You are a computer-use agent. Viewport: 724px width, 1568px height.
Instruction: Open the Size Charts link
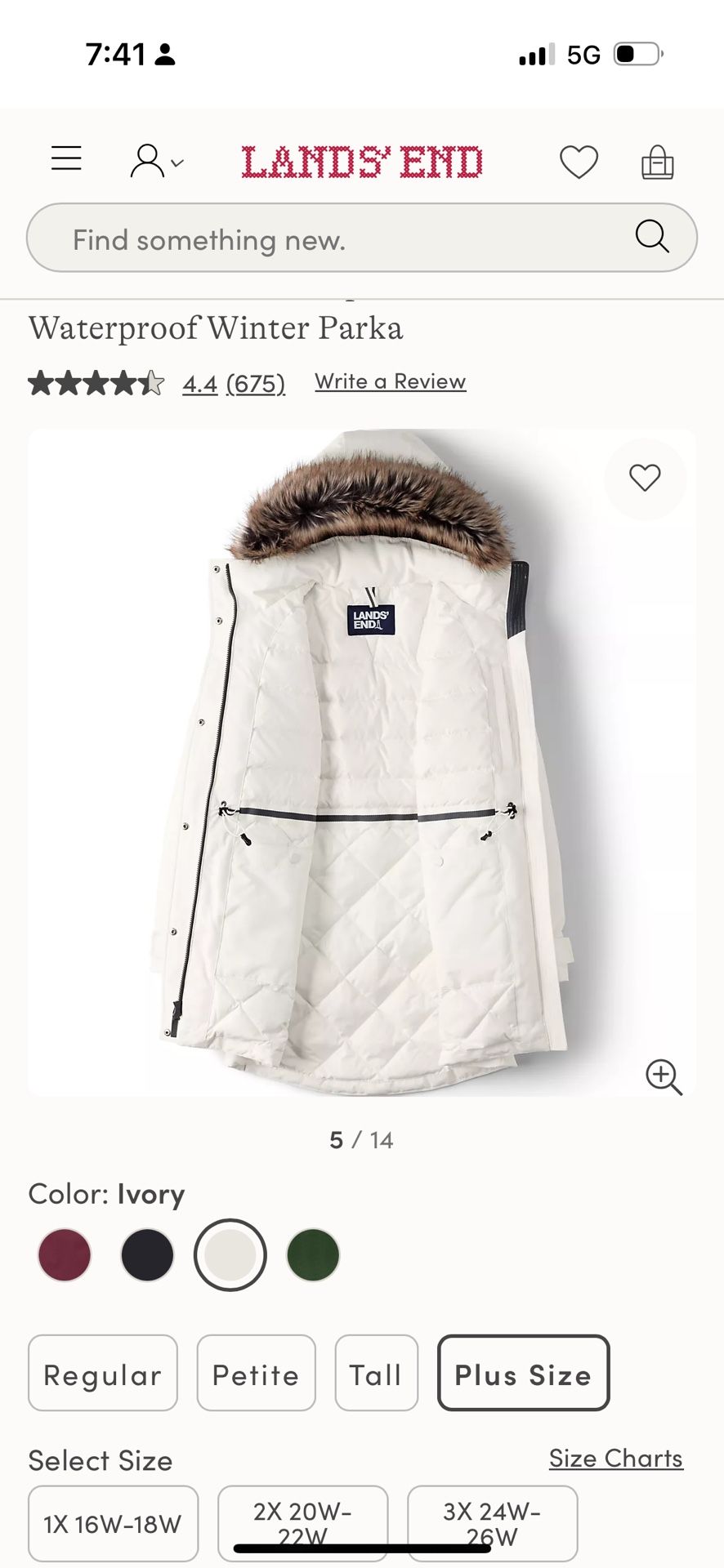coord(615,1459)
